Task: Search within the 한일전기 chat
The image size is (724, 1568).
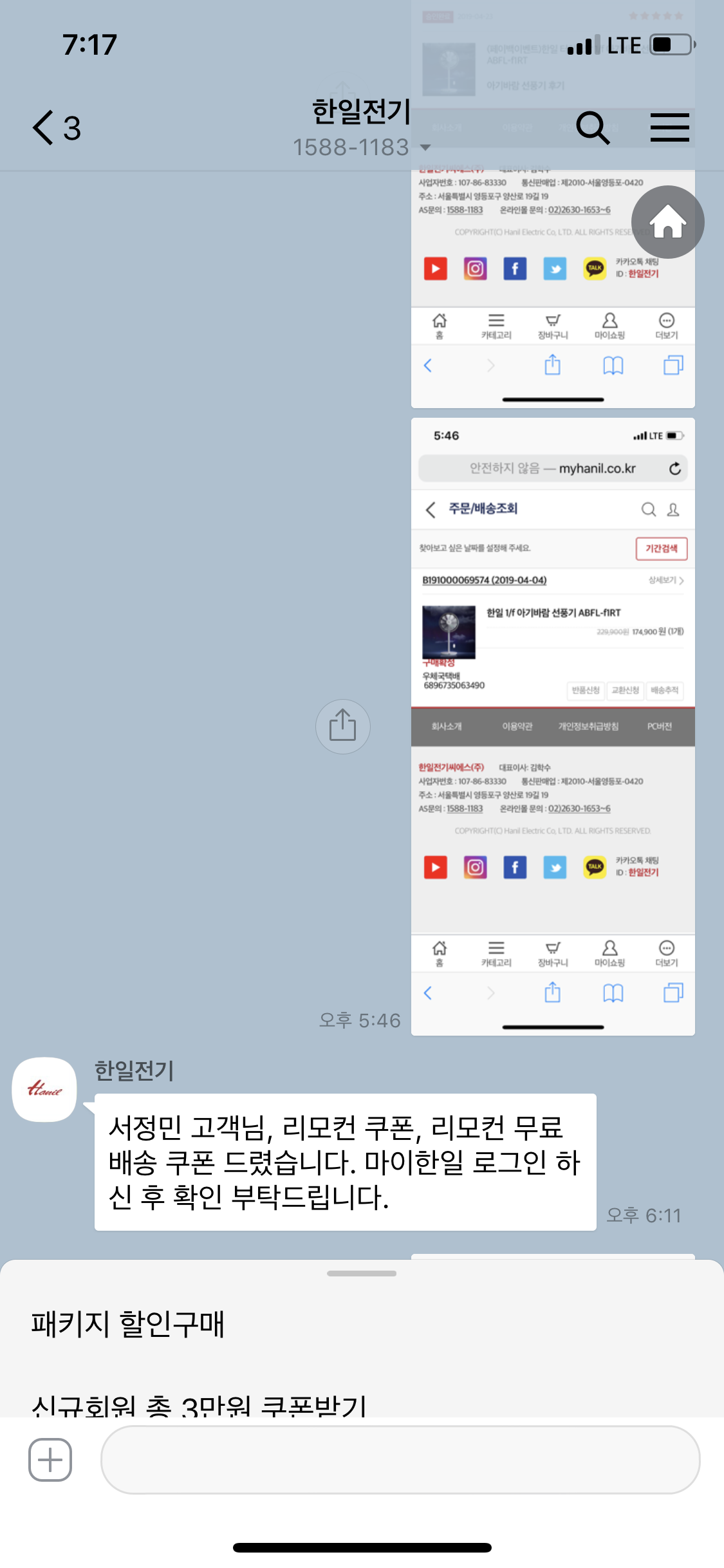Action: click(592, 127)
